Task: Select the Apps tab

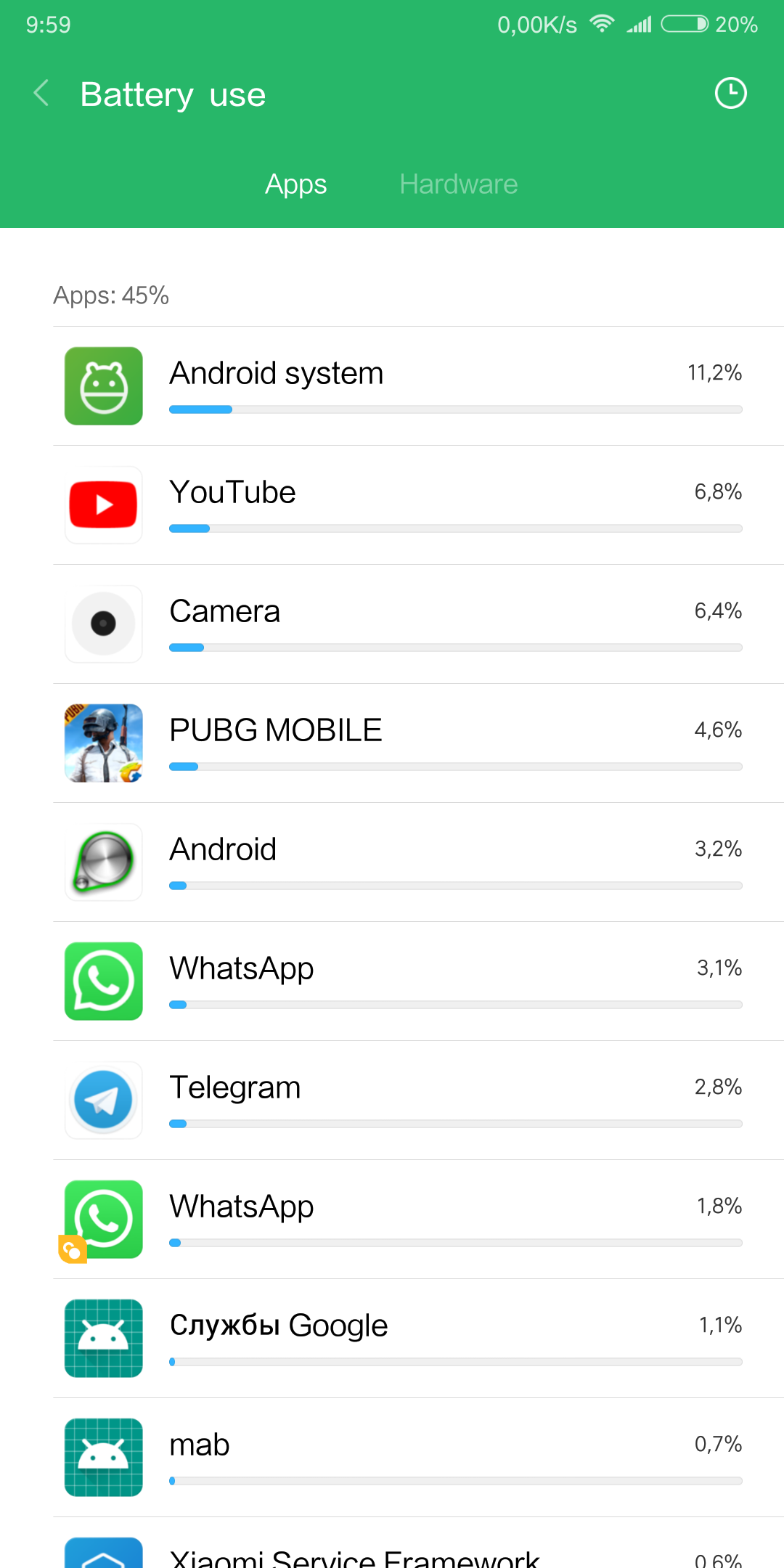Action: click(296, 184)
